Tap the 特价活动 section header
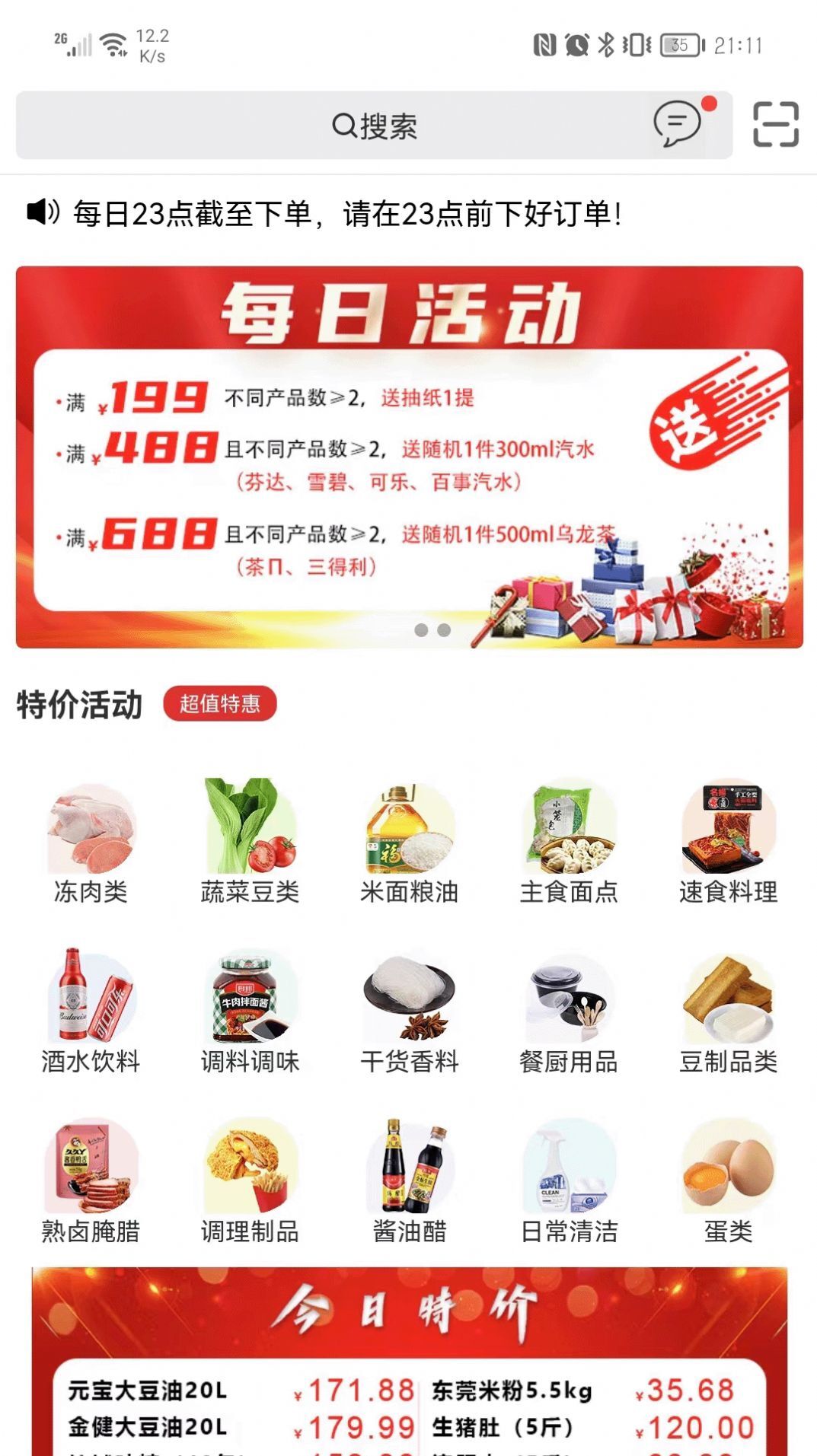 tap(78, 705)
